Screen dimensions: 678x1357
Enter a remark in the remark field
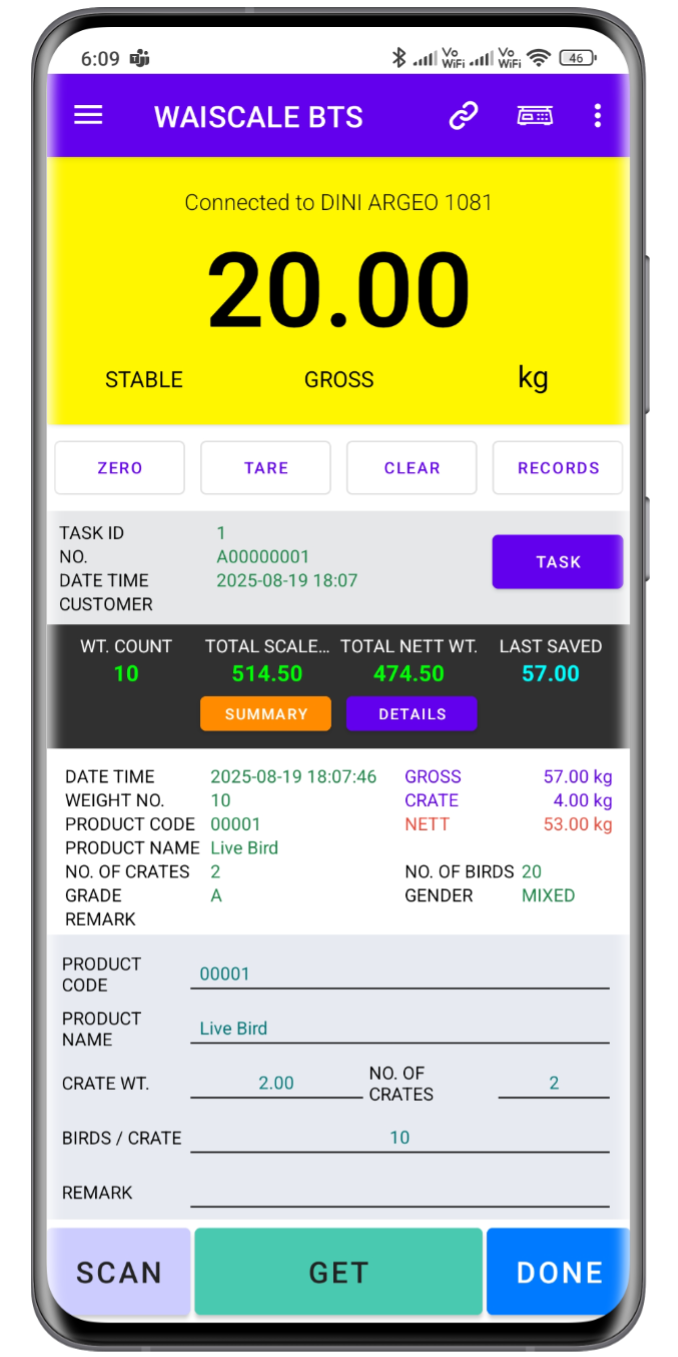pyautogui.click(x=399, y=1192)
